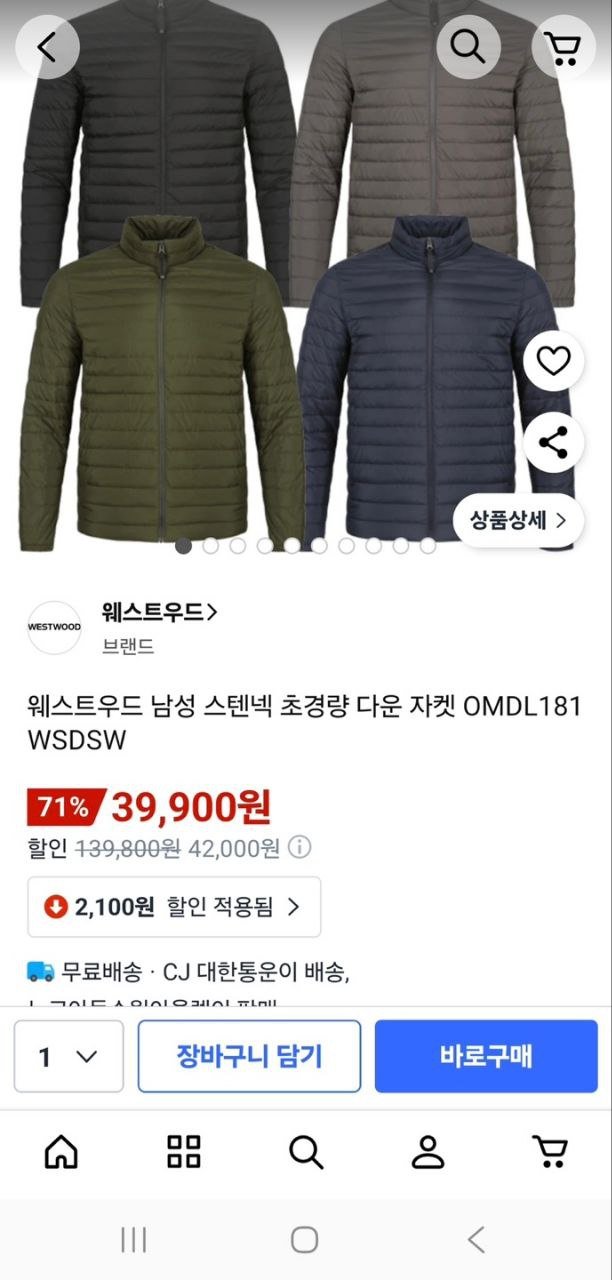
Task: Open 상품상세 product details
Action: pos(518,520)
